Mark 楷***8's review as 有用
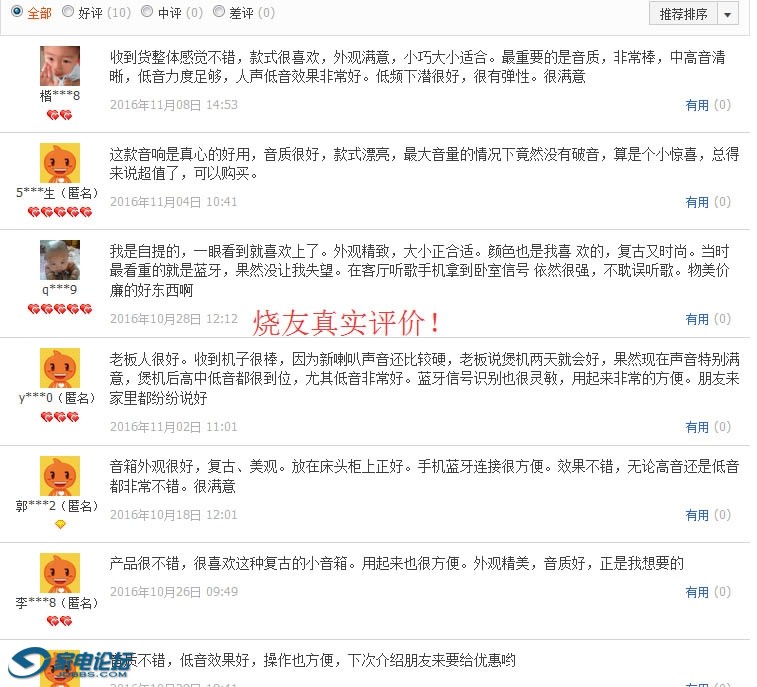The image size is (757, 687). pos(697,105)
